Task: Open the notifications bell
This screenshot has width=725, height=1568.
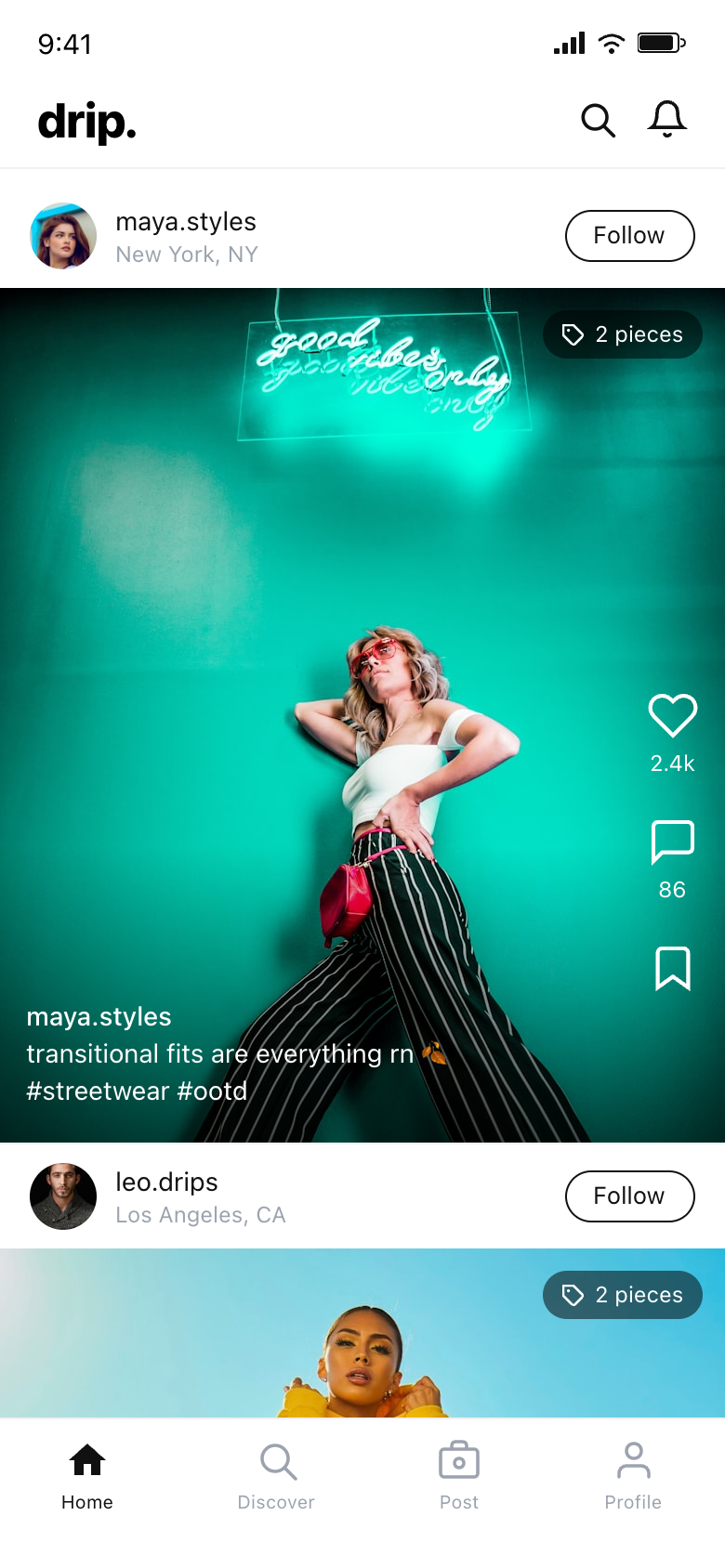Action: (x=666, y=120)
